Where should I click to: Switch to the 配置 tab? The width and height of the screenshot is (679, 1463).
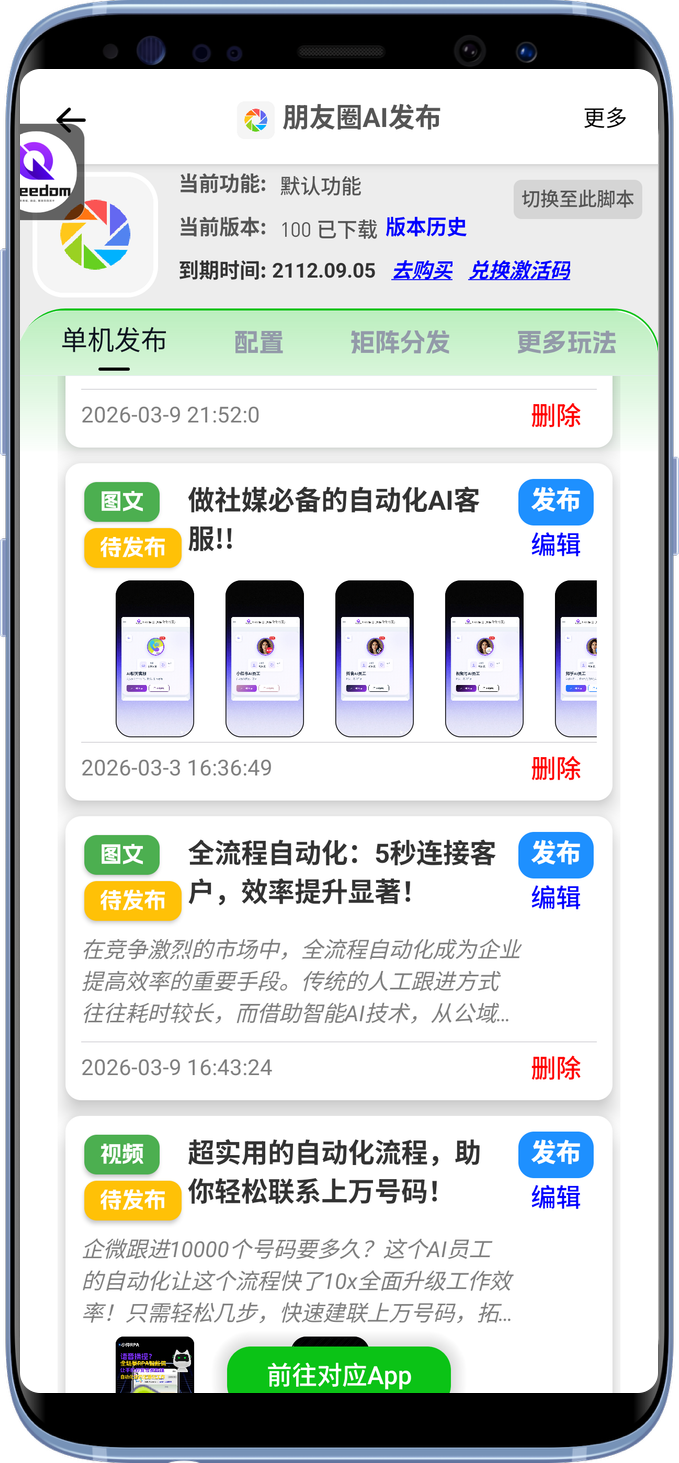pos(259,343)
